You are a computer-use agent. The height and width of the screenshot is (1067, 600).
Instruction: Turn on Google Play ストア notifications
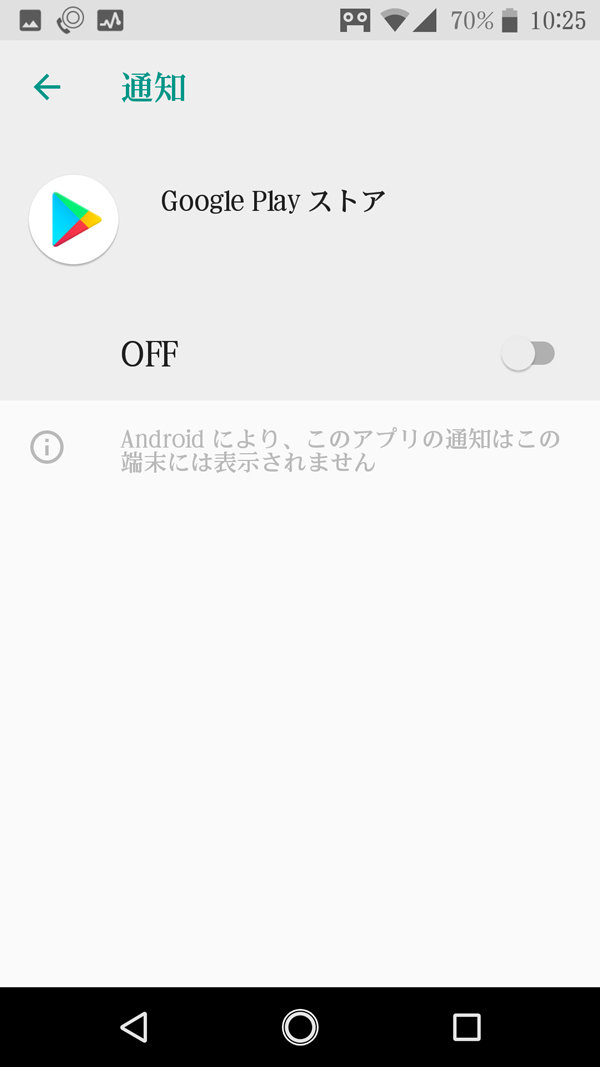point(528,354)
